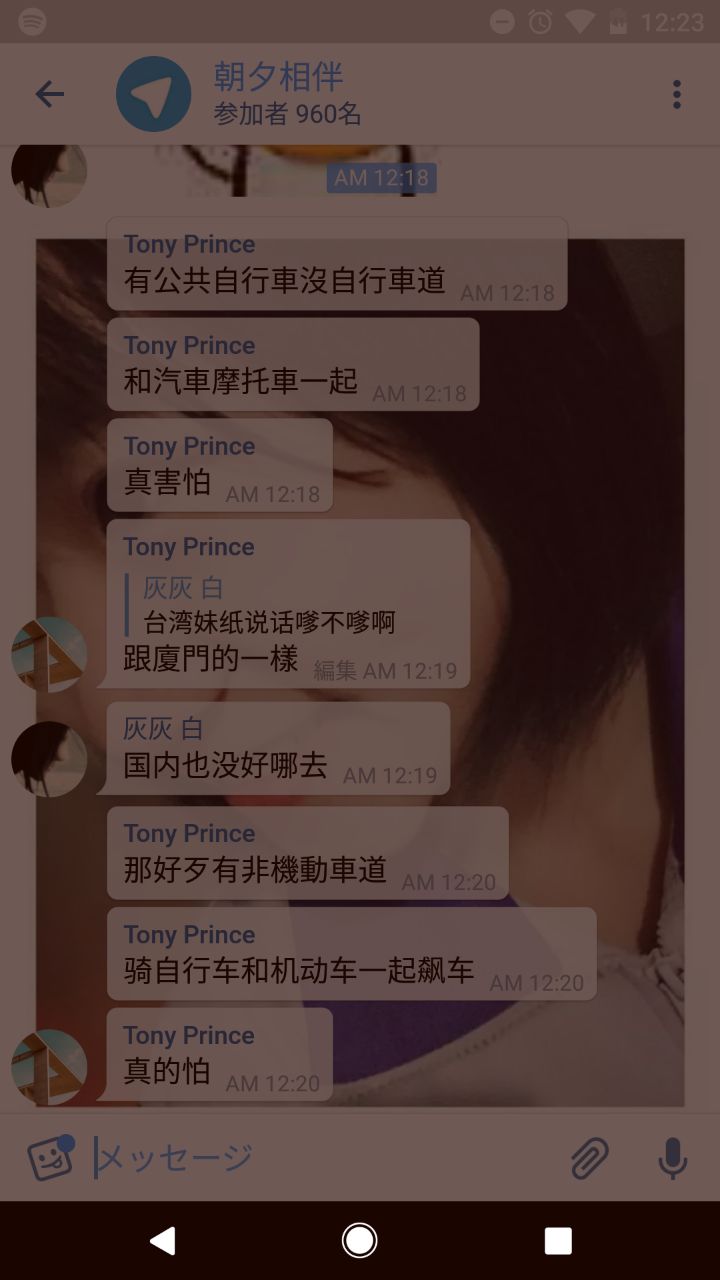
Task: Tap the system home button
Action: 360,1241
